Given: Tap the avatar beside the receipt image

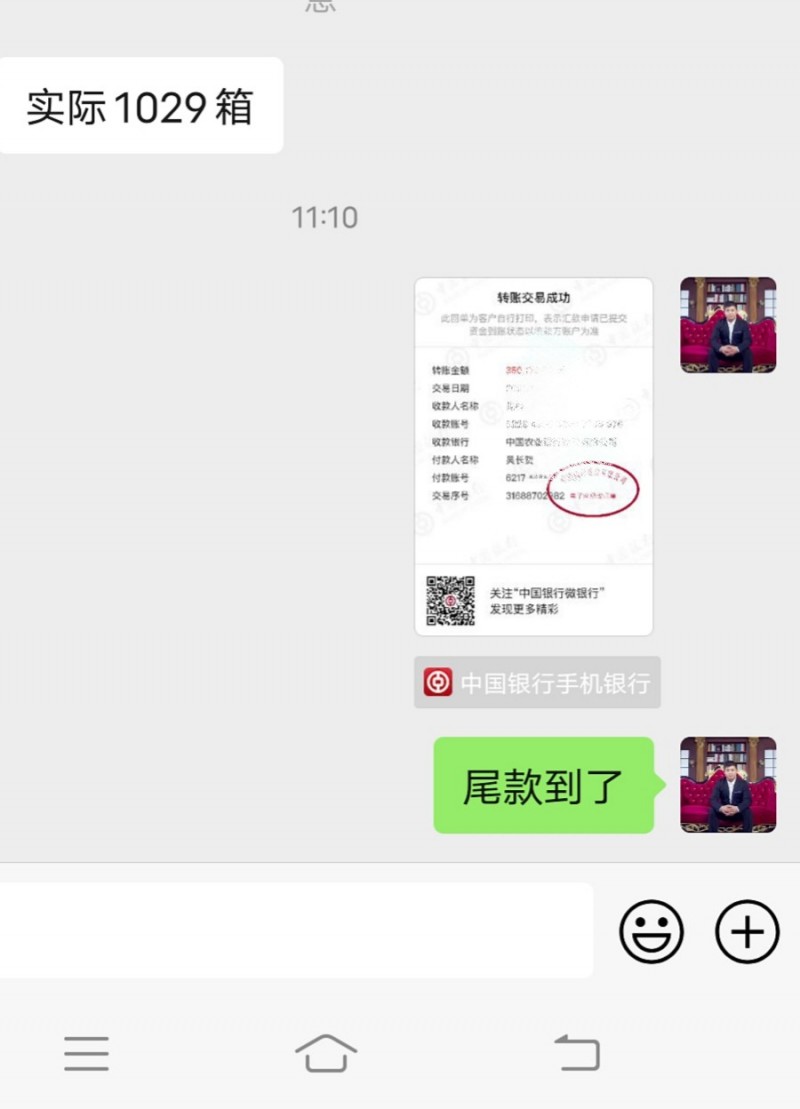Looking at the screenshot, I should 729,325.
